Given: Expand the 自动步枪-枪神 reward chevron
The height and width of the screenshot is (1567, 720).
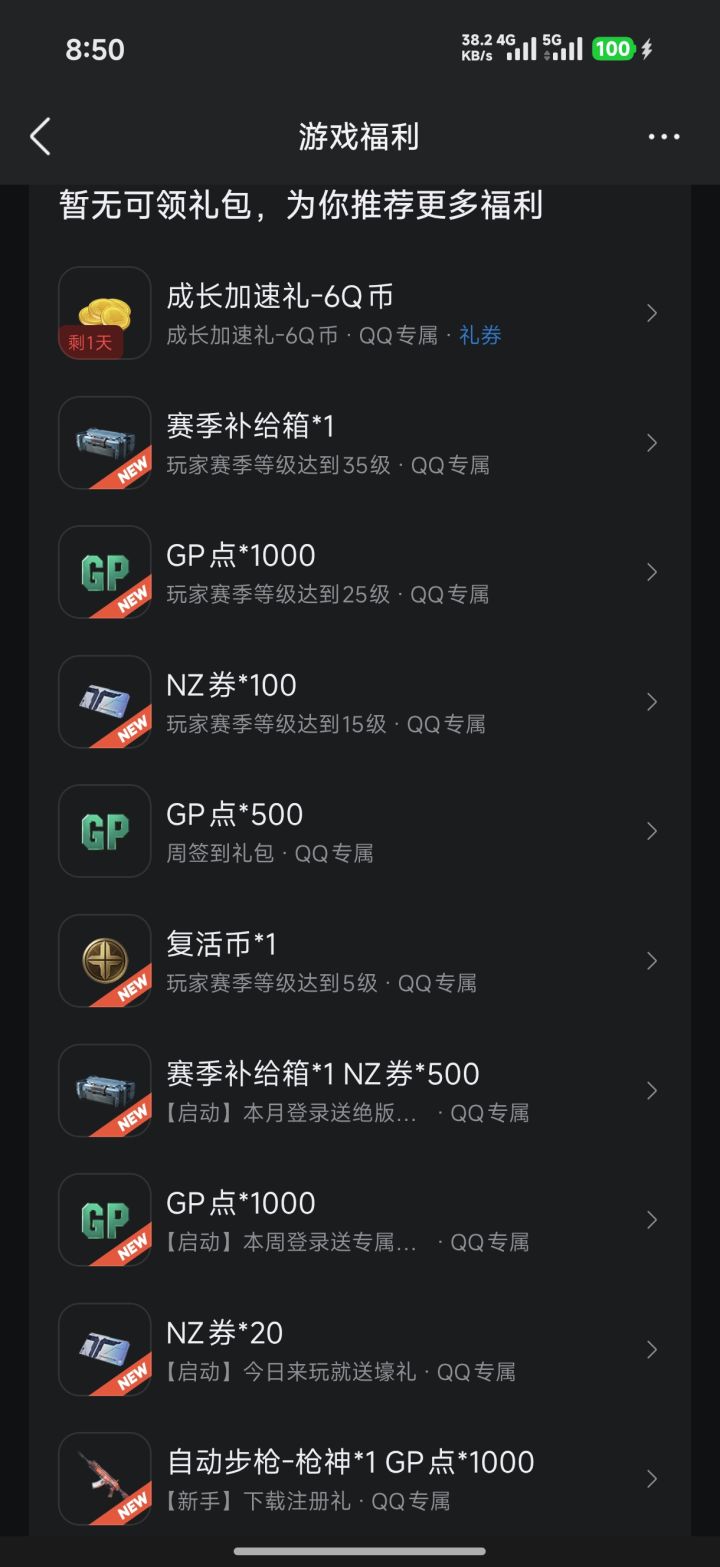Looking at the screenshot, I should (651, 1478).
